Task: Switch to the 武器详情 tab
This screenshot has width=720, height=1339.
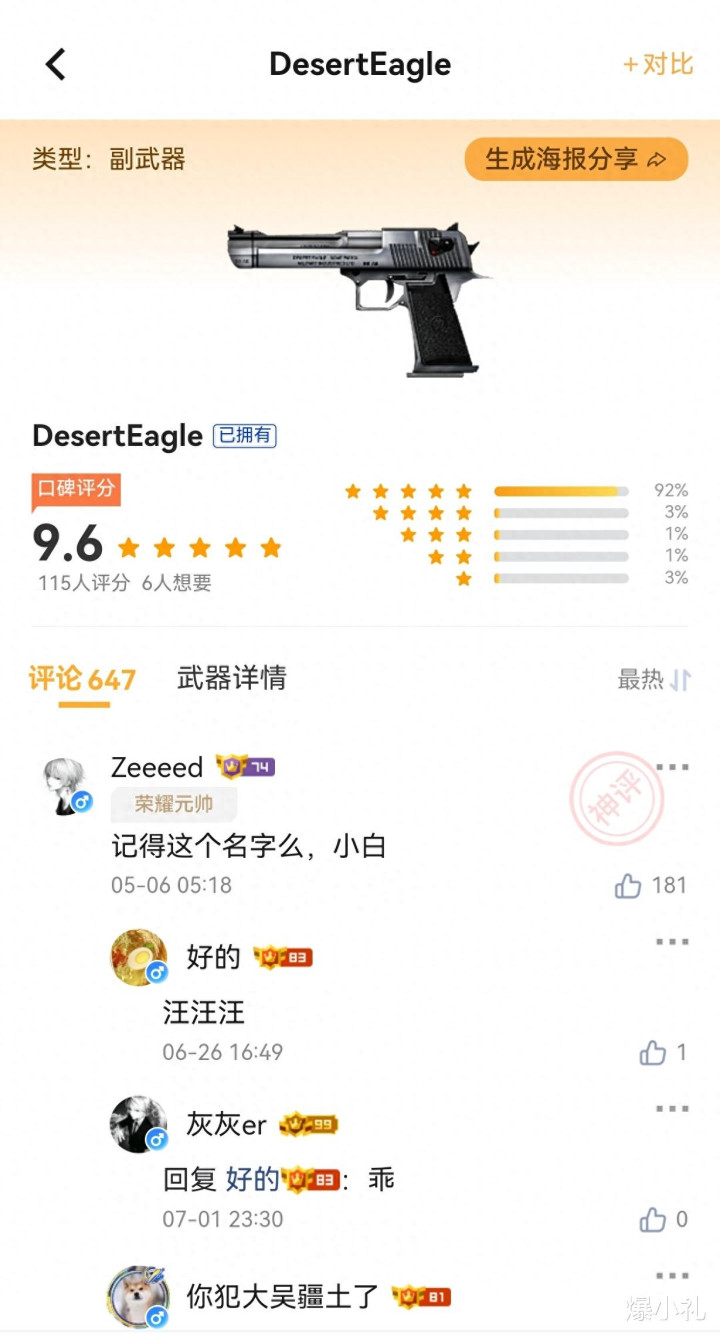Action: click(x=232, y=678)
